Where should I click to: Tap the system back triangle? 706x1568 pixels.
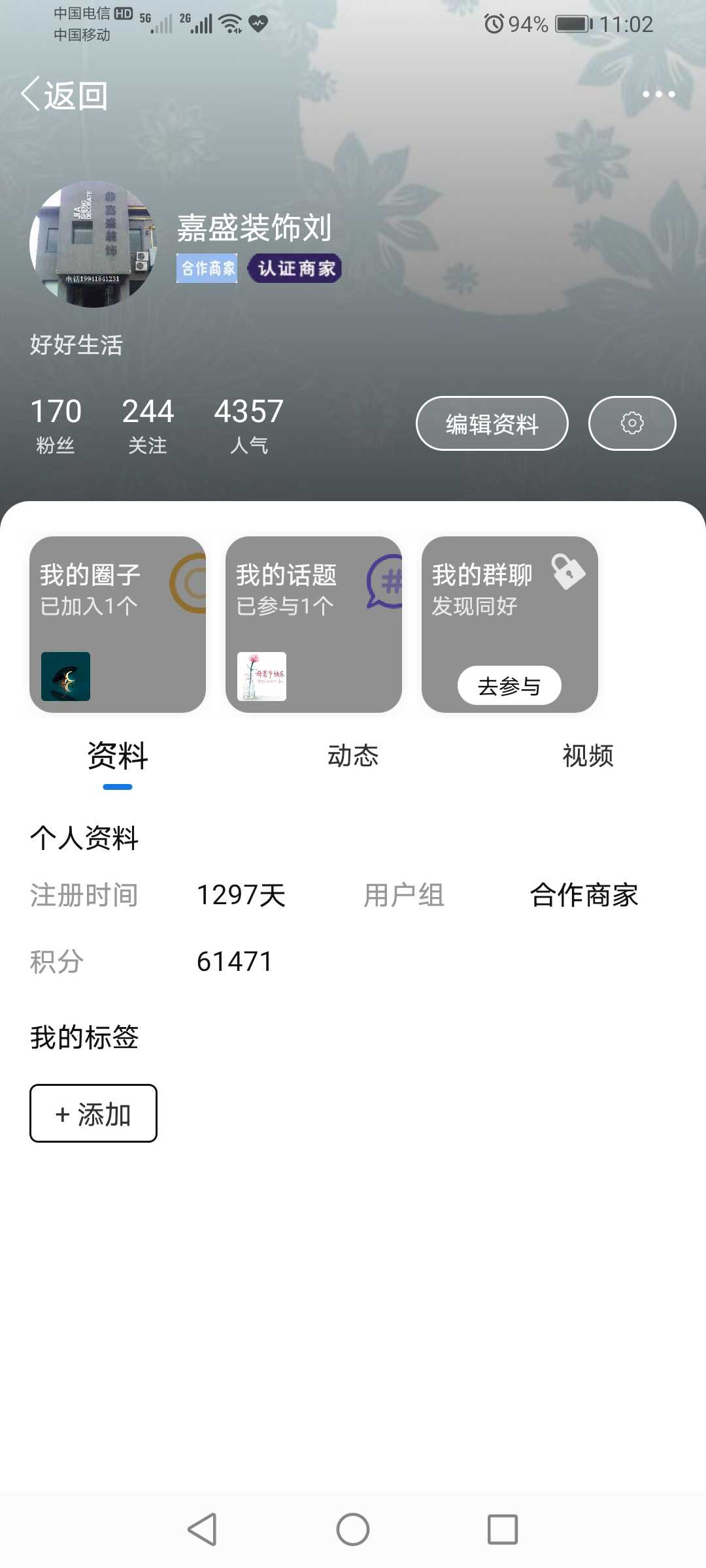coord(203,1529)
